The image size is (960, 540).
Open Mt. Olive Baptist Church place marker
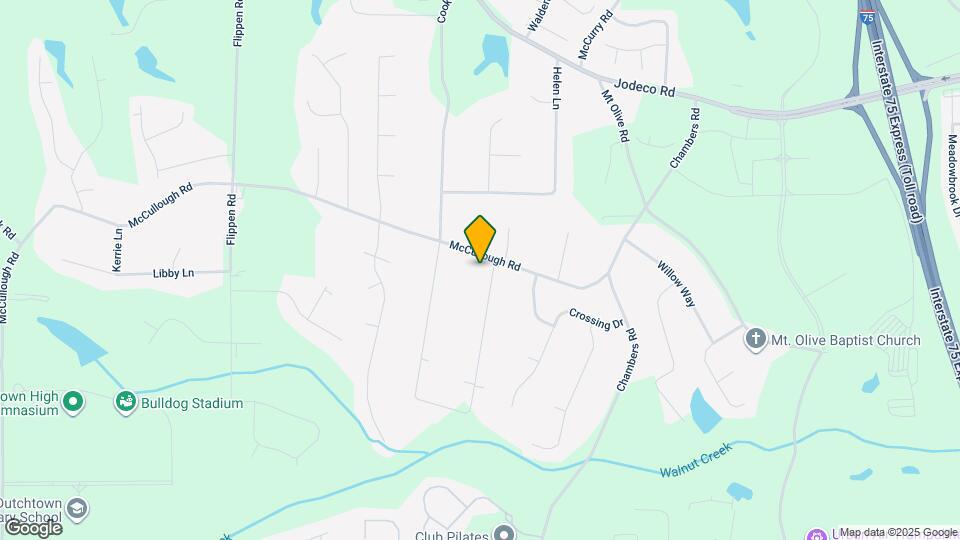pos(757,340)
